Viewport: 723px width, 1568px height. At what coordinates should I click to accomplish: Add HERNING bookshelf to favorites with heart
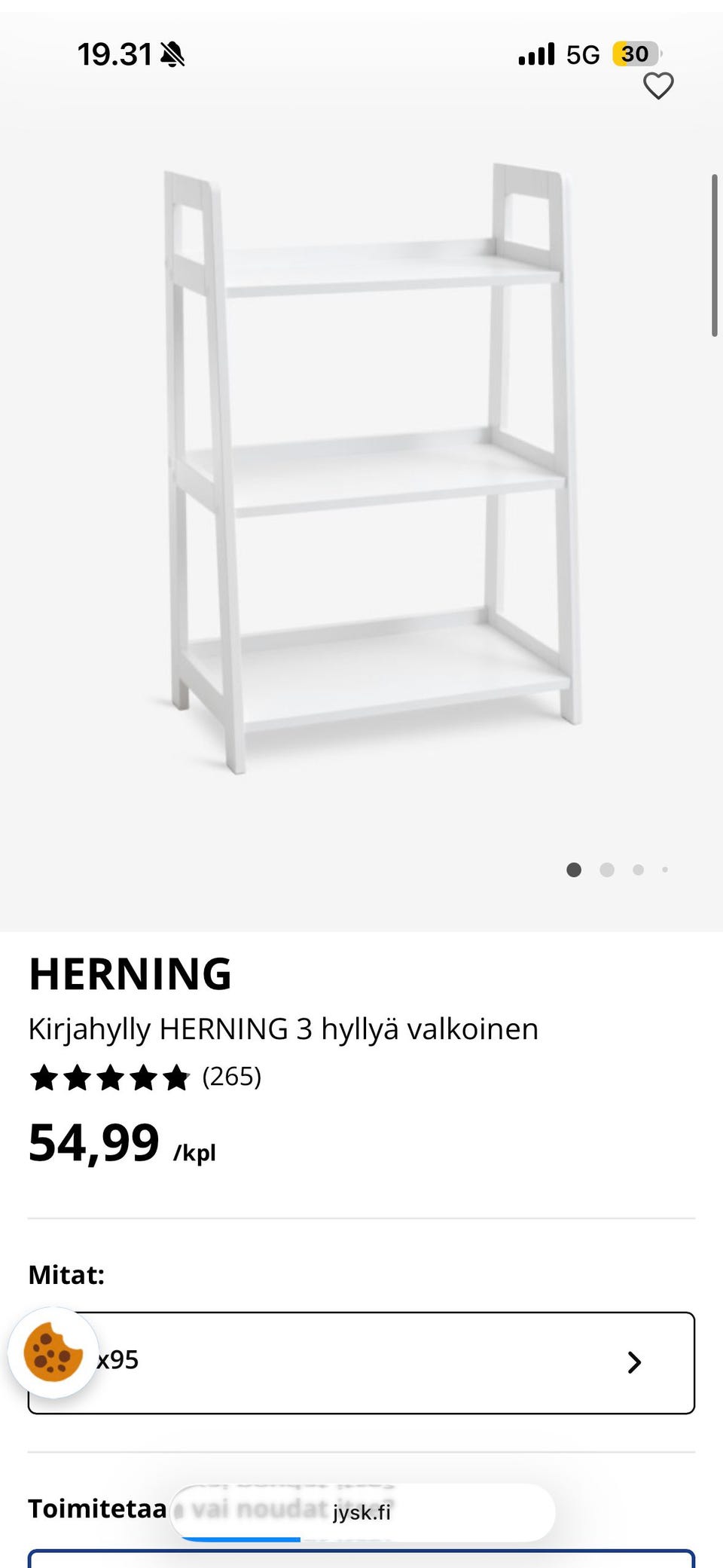[657, 86]
